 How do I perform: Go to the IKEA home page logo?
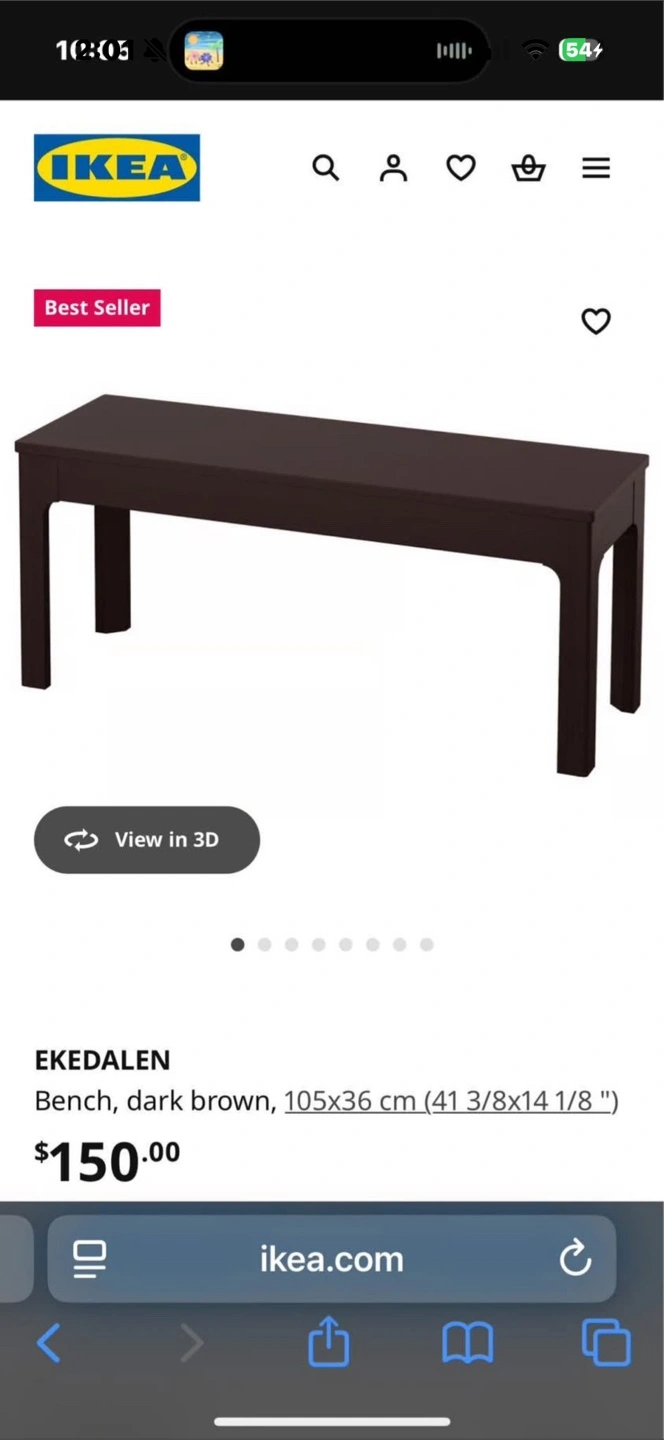tap(117, 168)
